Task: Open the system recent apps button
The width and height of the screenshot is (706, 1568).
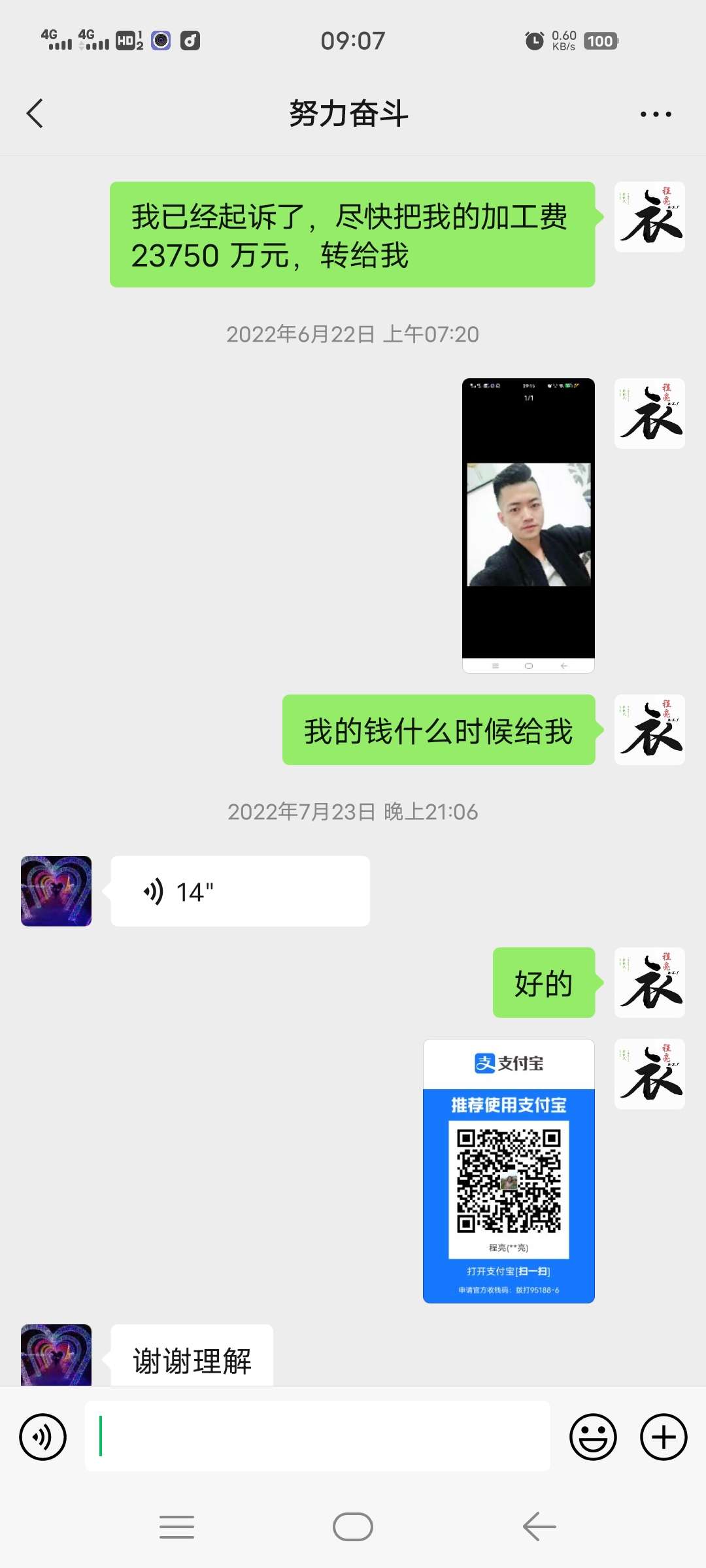Action: coord(176,1527)
